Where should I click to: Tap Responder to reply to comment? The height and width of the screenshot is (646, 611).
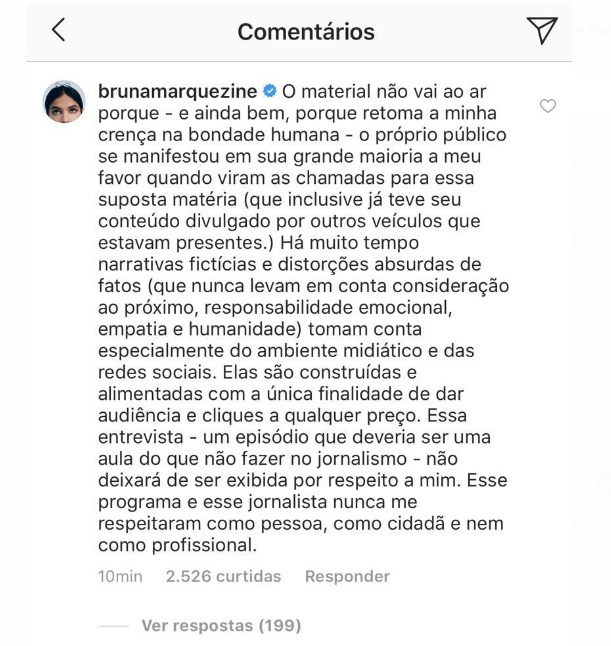click(x=347, y=576)
